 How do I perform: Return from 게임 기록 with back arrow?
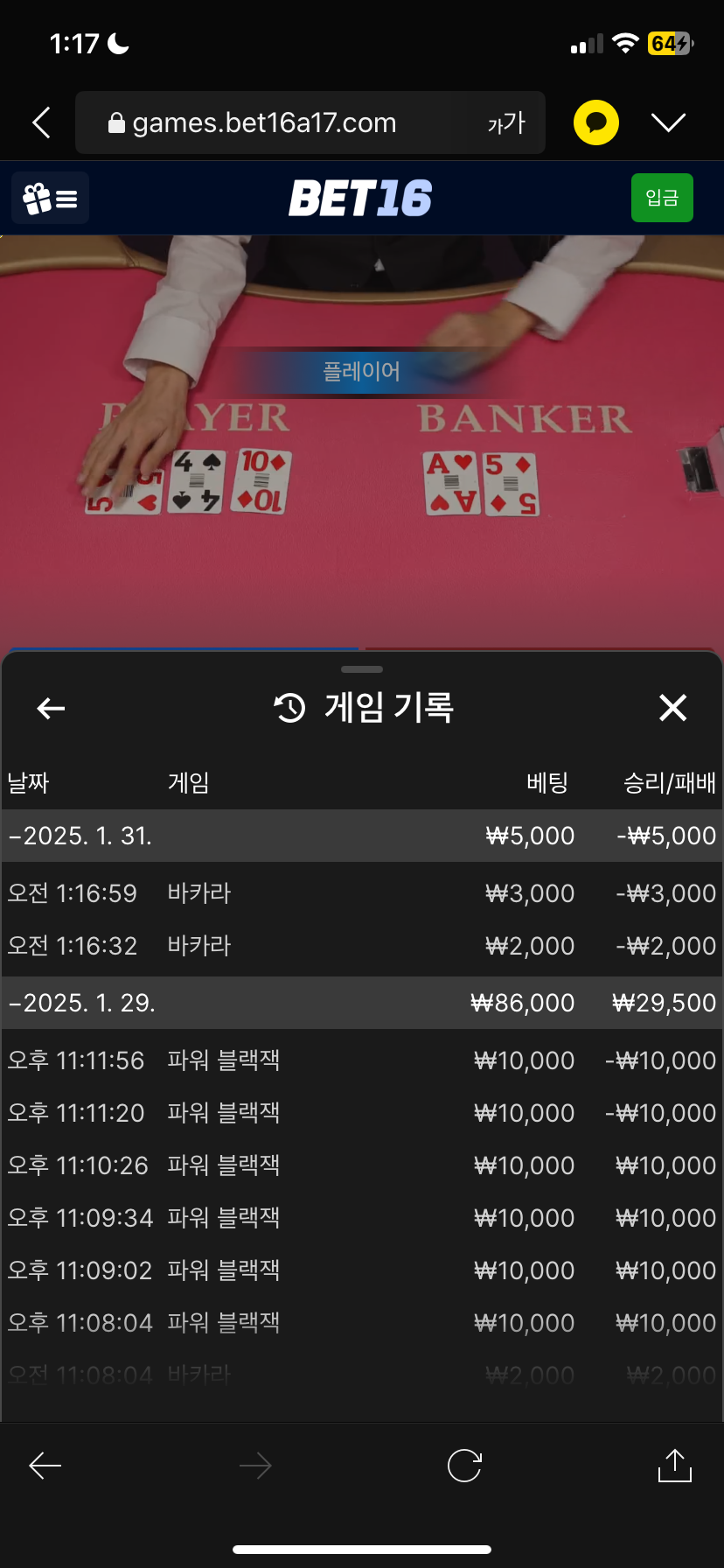(x=51, y=708)
